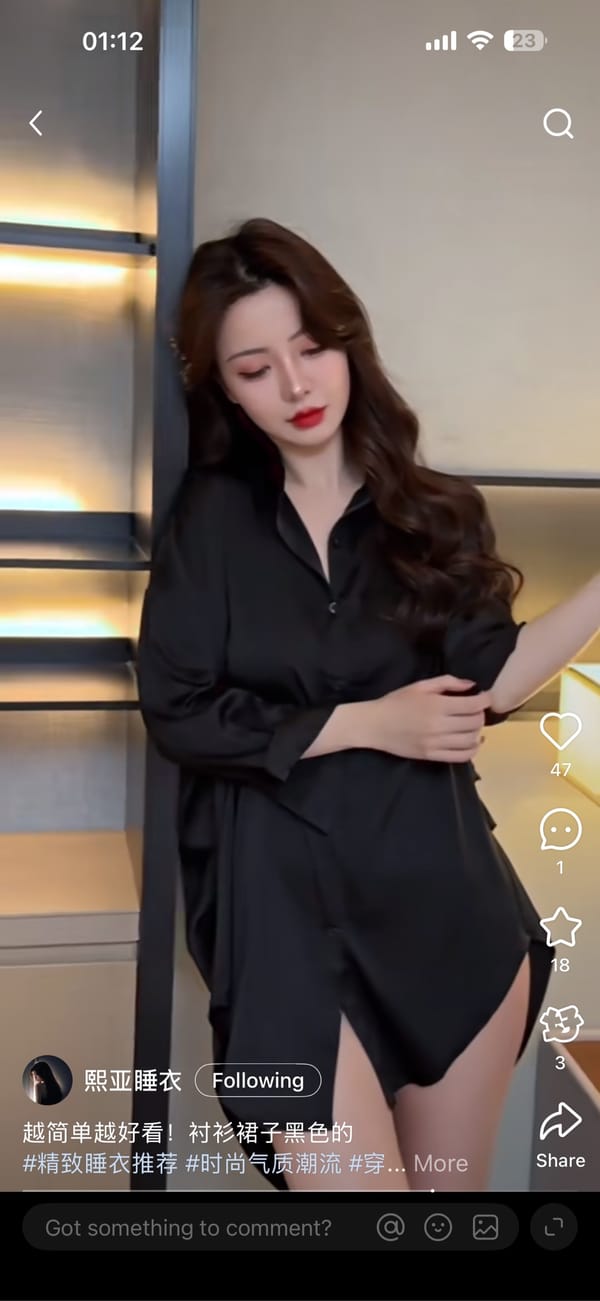Save the video with the star icon

560,927
